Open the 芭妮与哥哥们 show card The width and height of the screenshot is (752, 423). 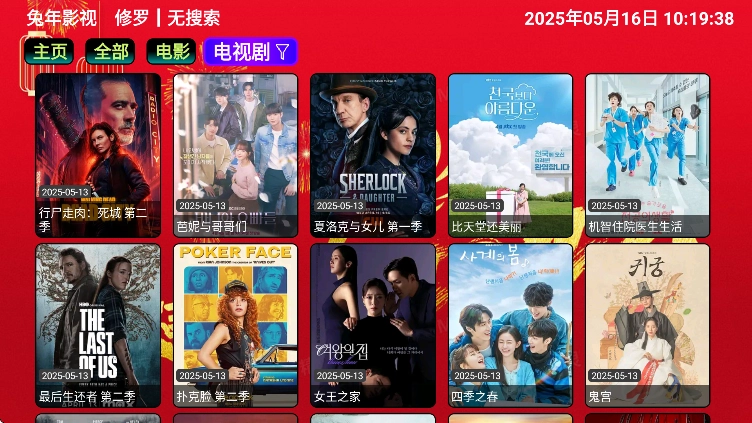[x=235, y=155]
